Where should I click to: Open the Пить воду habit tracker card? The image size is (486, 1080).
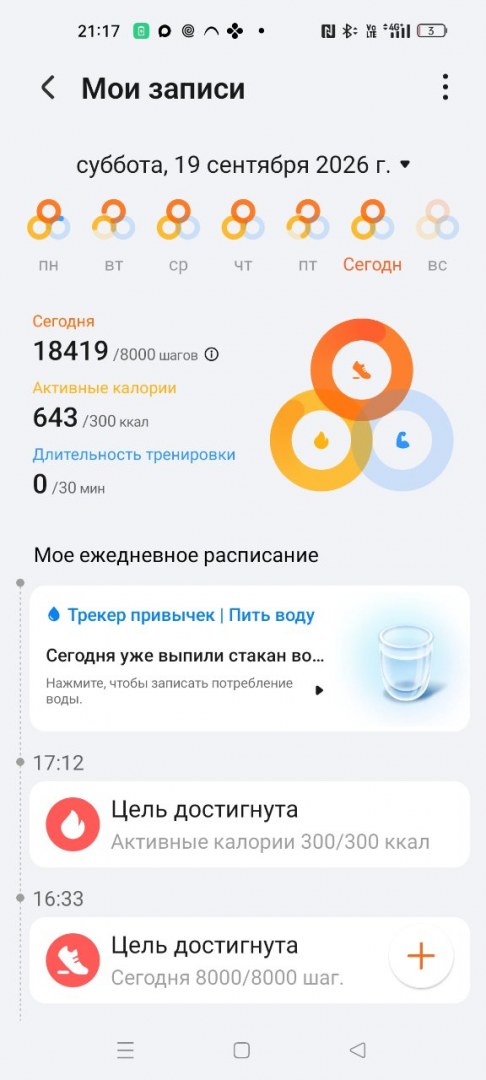(250, 658)
